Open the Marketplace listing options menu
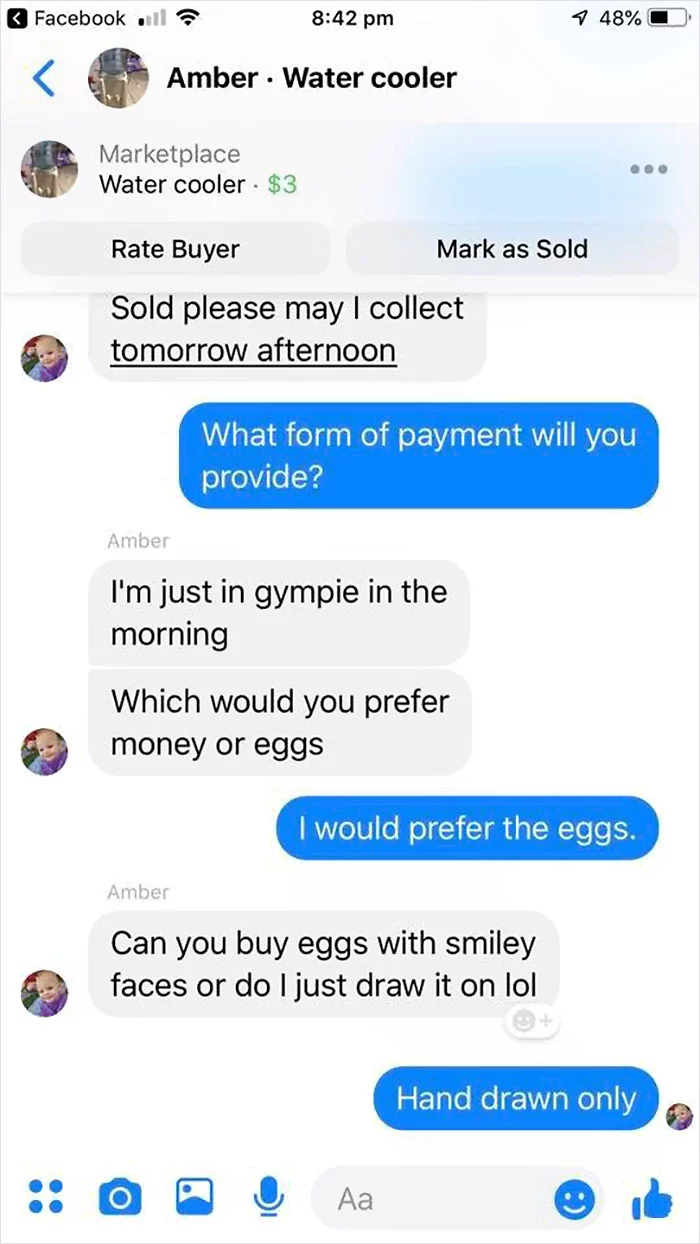The width and height of the screenshot is (700, 1244). pyautogui.click(x=648, y=169)
